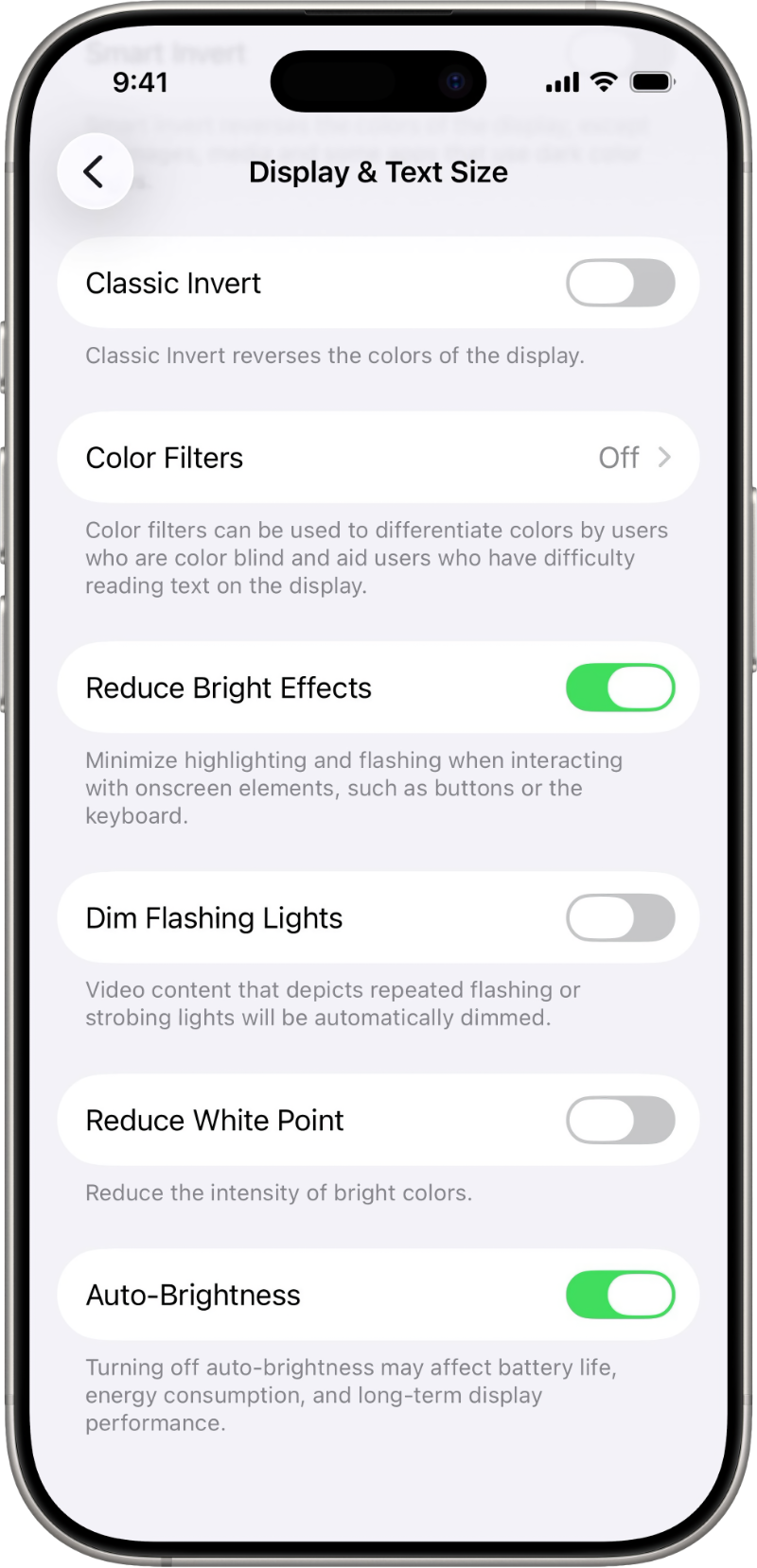Turn off Auto-Brightness
This screenshot has height=1568, width=757.
pos(620,1295)
